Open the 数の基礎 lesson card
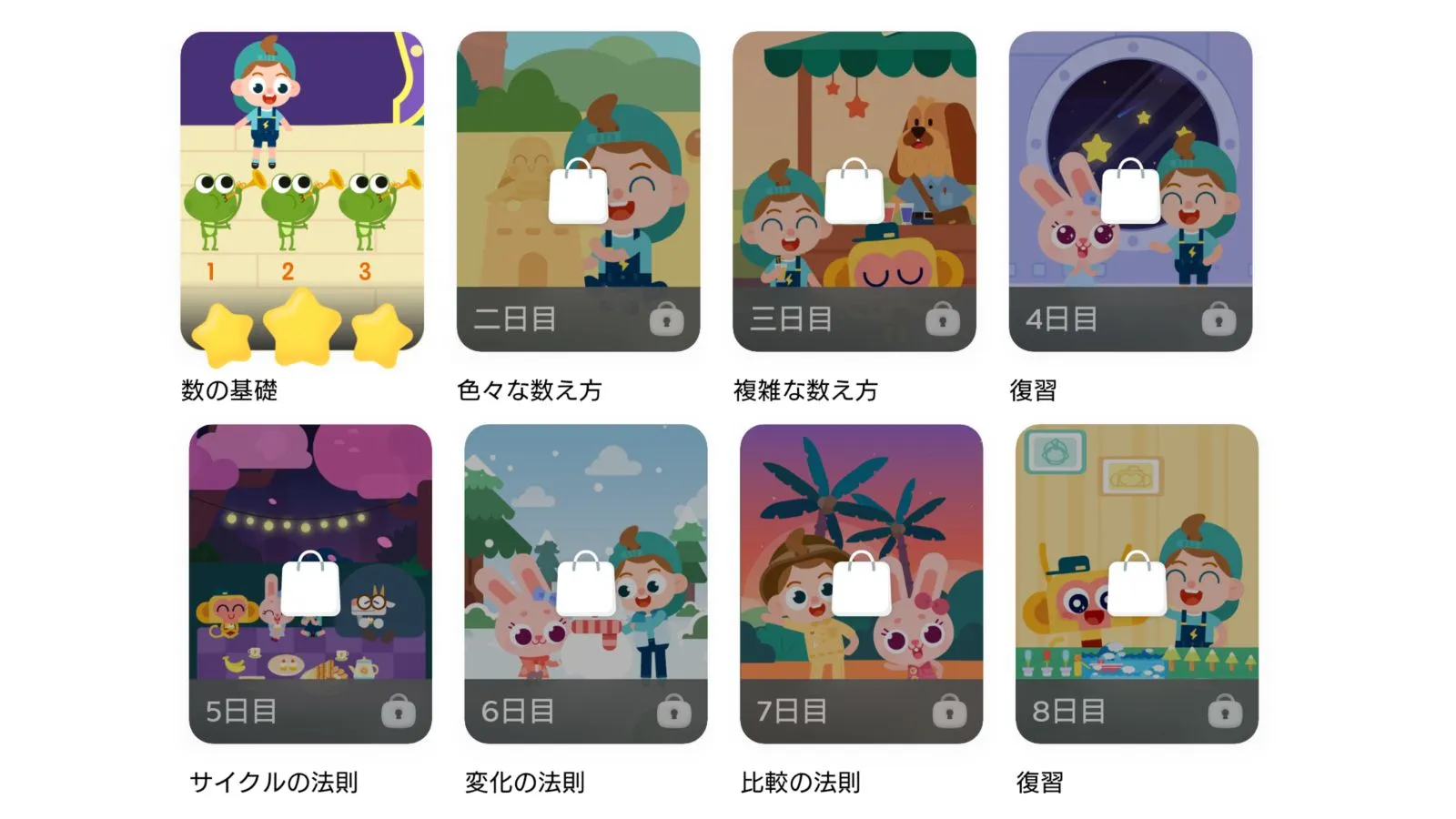The height and width of the screenshot is (819, 1456). point(302,191)
